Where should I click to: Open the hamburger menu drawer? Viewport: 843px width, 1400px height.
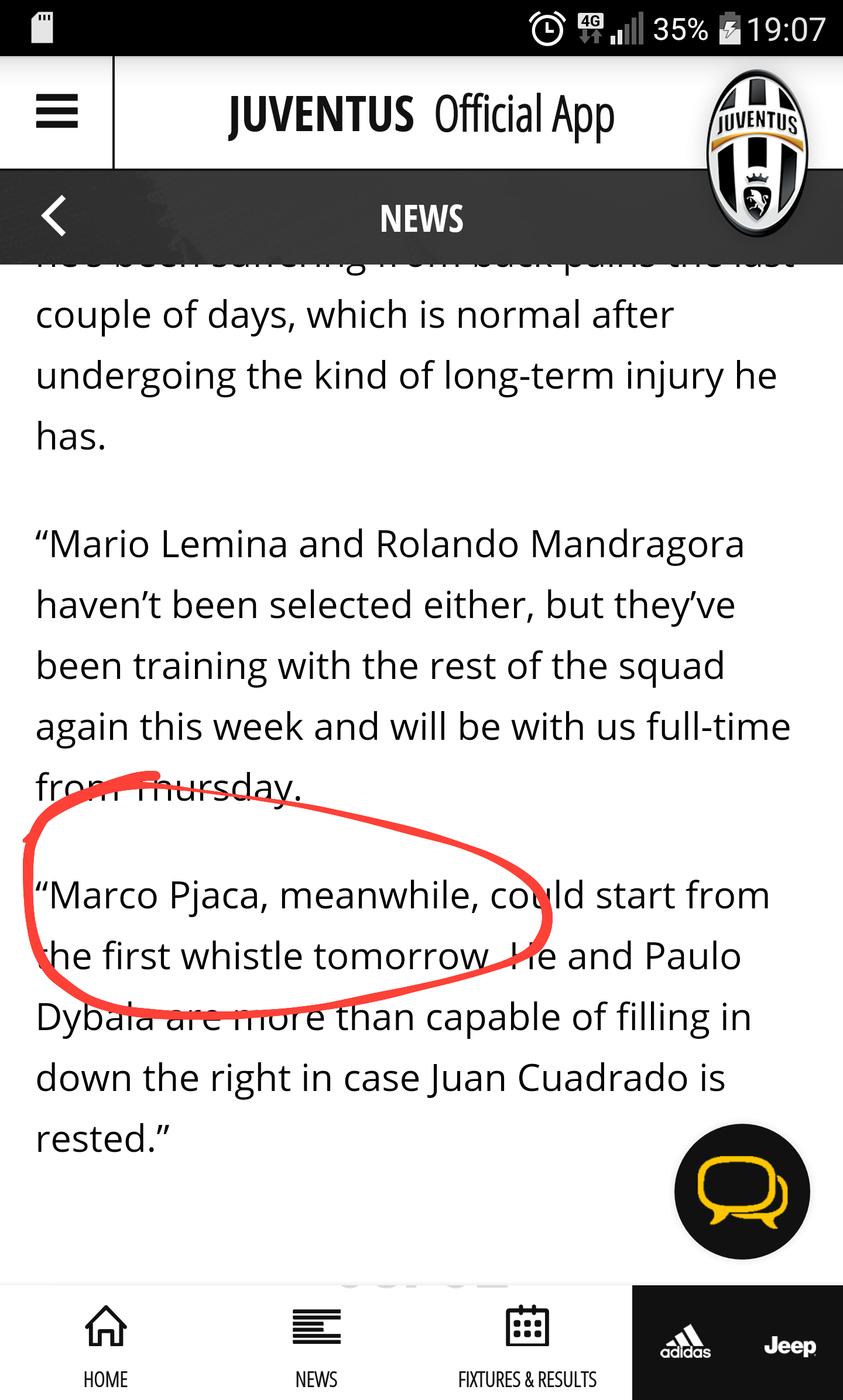57,111
